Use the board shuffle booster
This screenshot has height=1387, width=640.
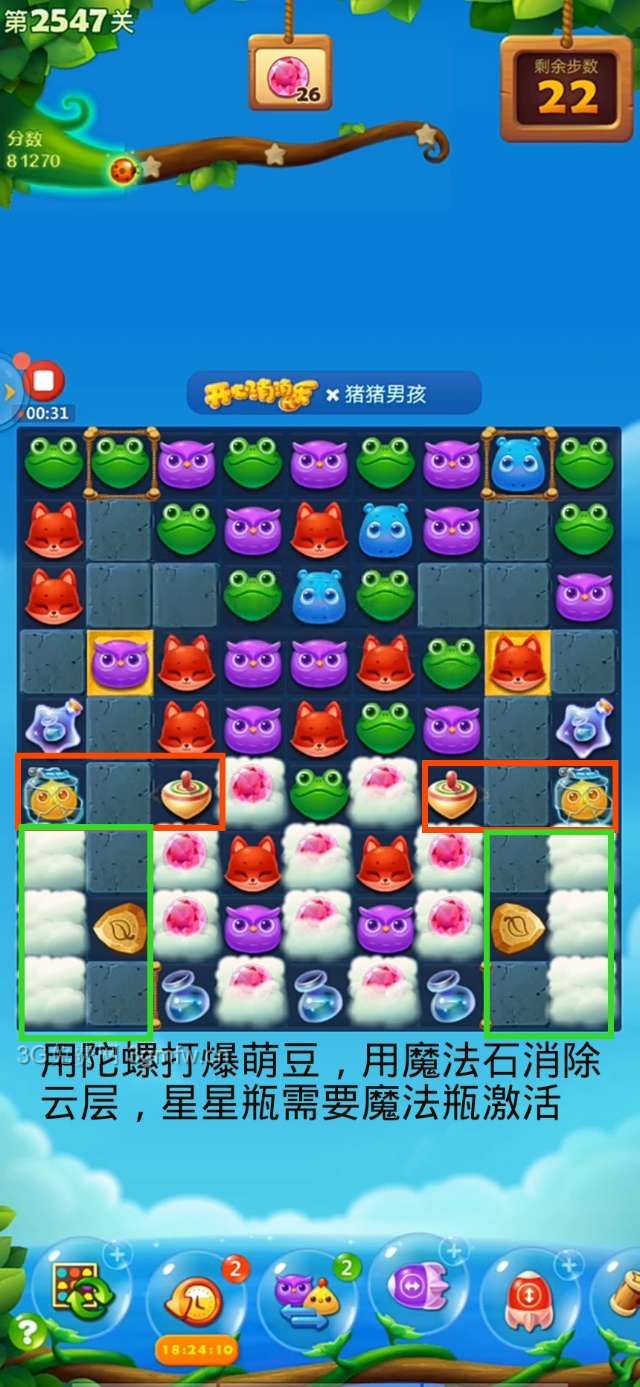click(x=82, y=1291)
